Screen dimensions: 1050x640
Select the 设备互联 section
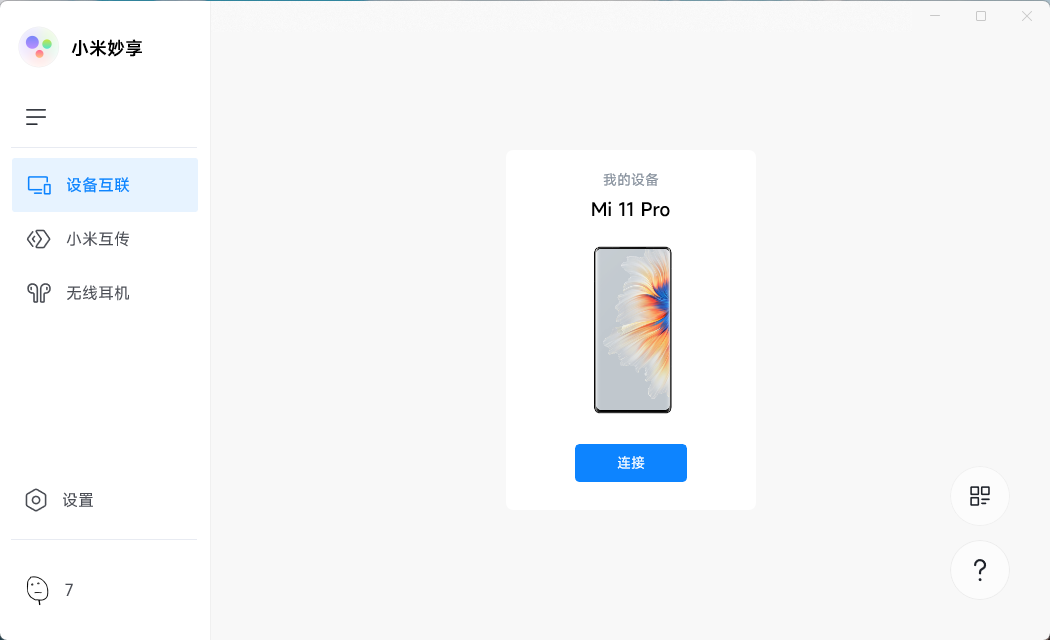point(104,185)
